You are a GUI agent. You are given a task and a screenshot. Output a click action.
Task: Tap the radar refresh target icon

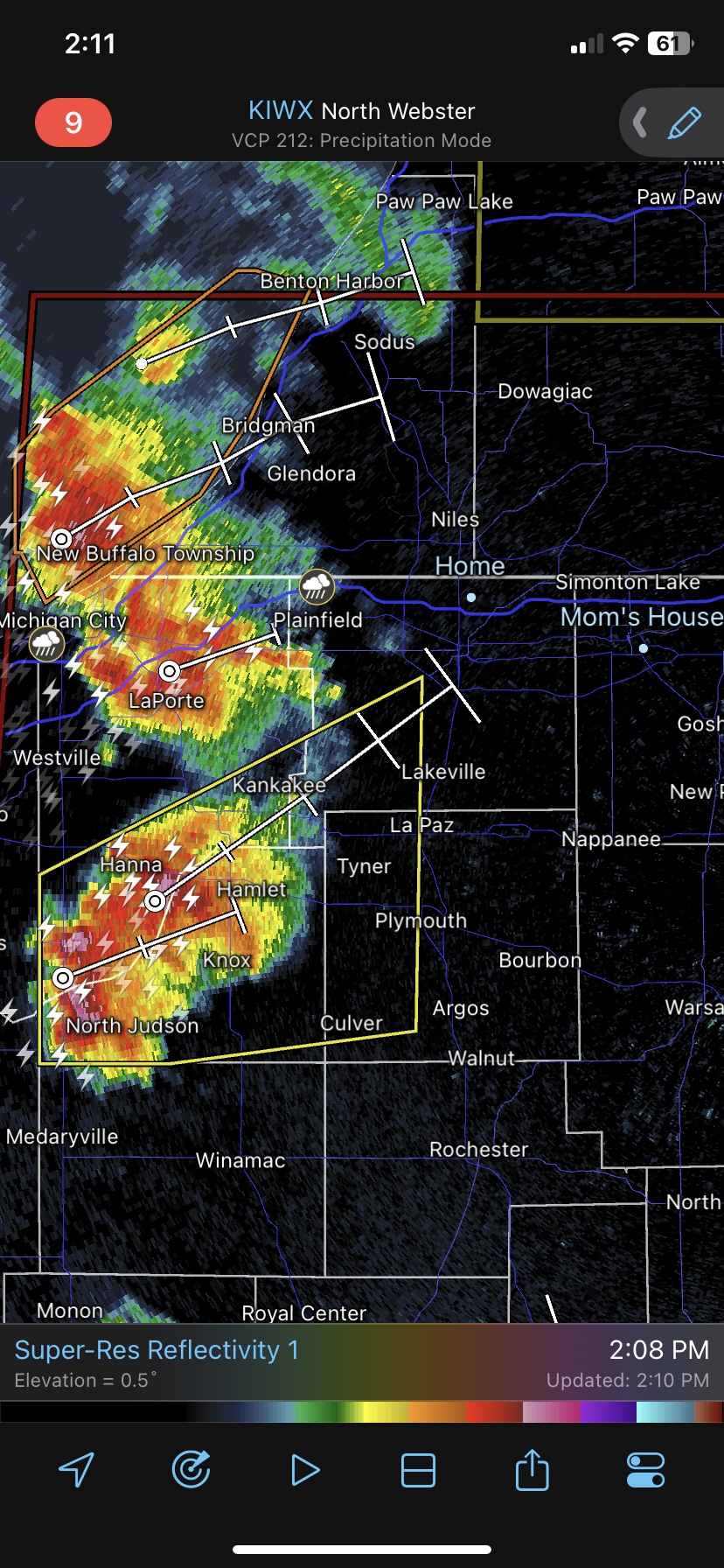[191, 1470]
